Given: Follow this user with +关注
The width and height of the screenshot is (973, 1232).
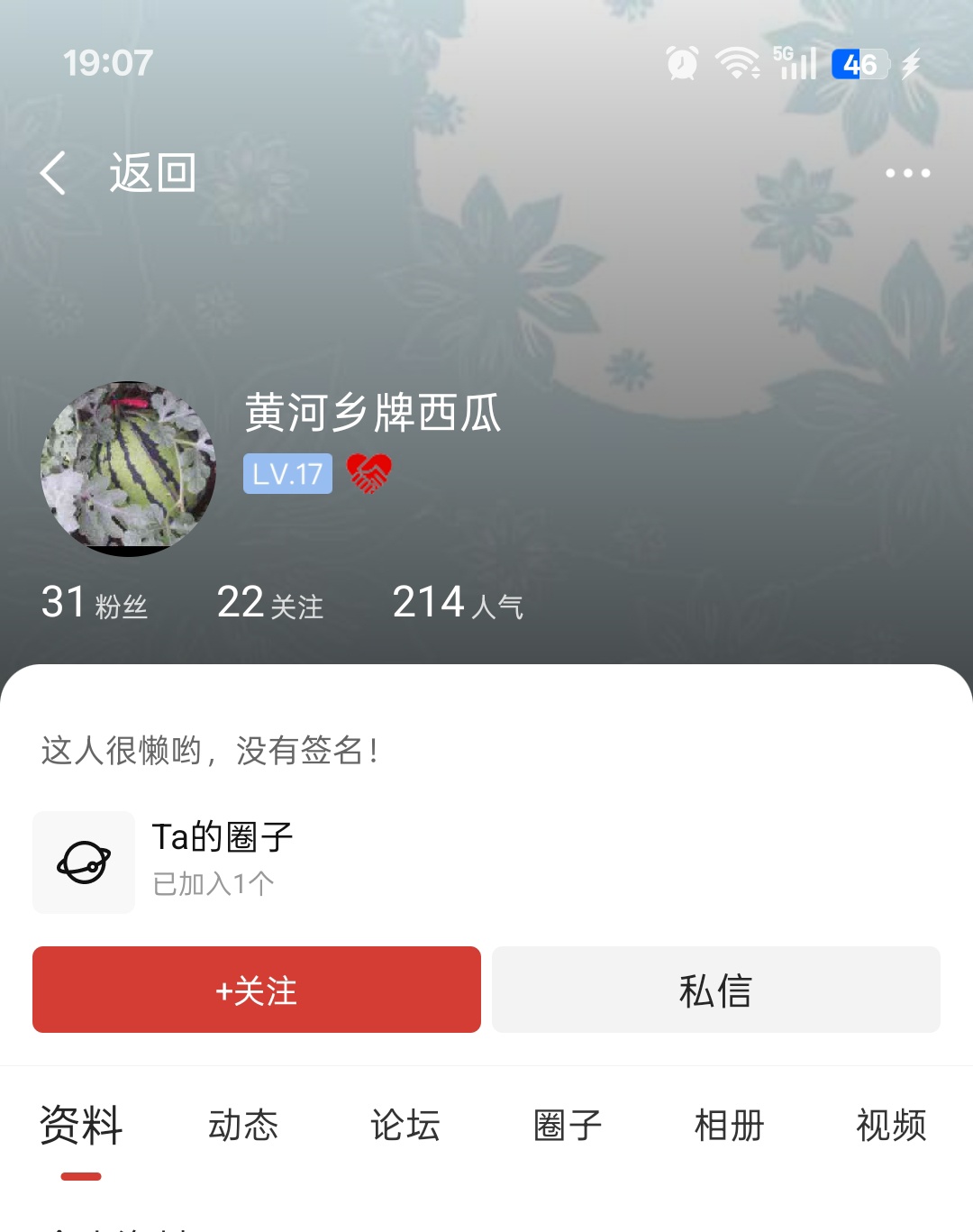Looking at the screenshot, I should click(257, 990).
